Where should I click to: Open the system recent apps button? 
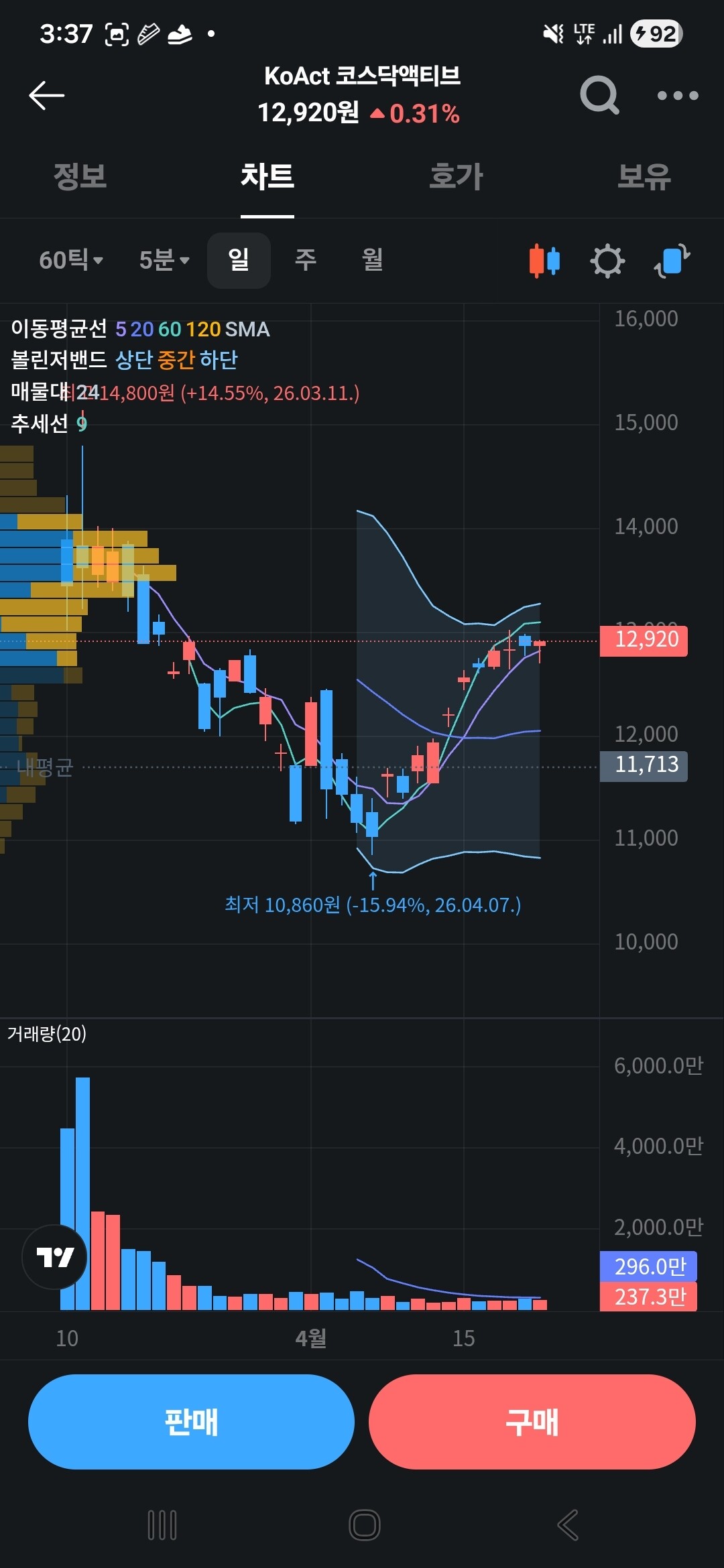tap(162, 1525)
